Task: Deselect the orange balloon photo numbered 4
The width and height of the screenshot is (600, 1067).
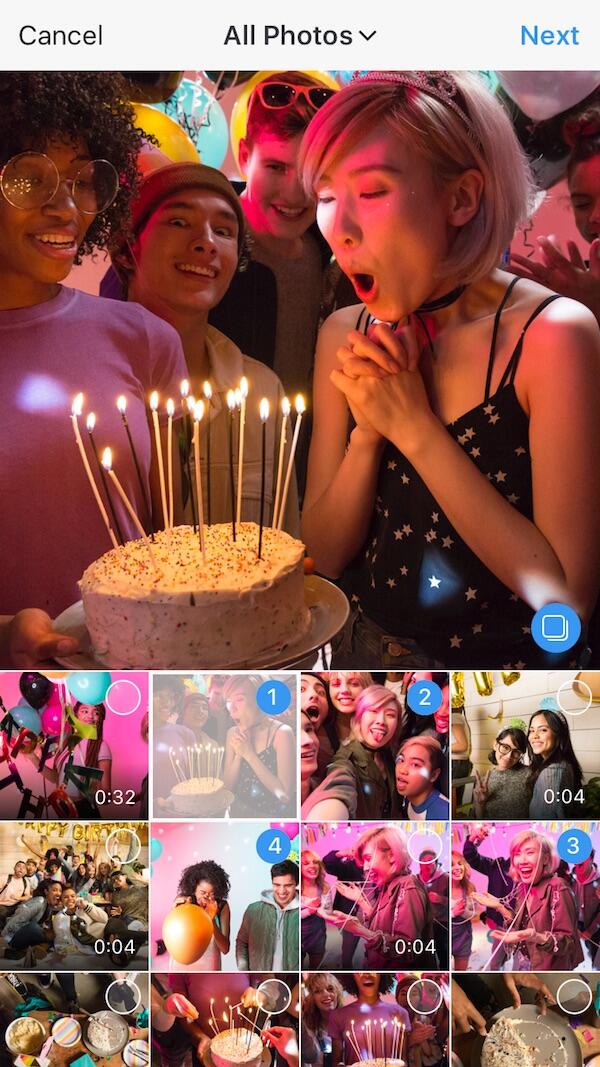Action: coord(225,895)
